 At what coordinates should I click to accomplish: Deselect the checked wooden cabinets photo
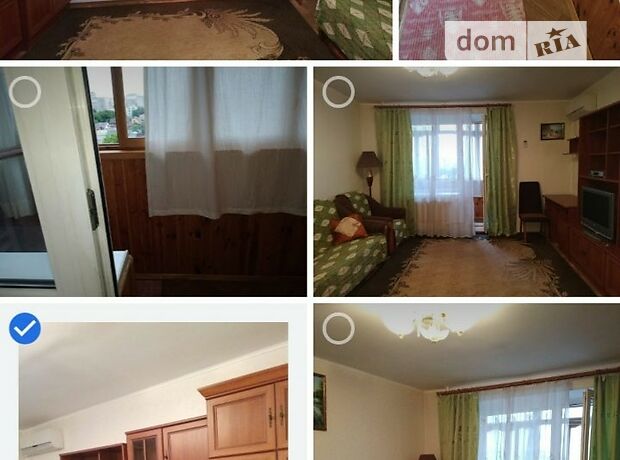tap(24, 328)
